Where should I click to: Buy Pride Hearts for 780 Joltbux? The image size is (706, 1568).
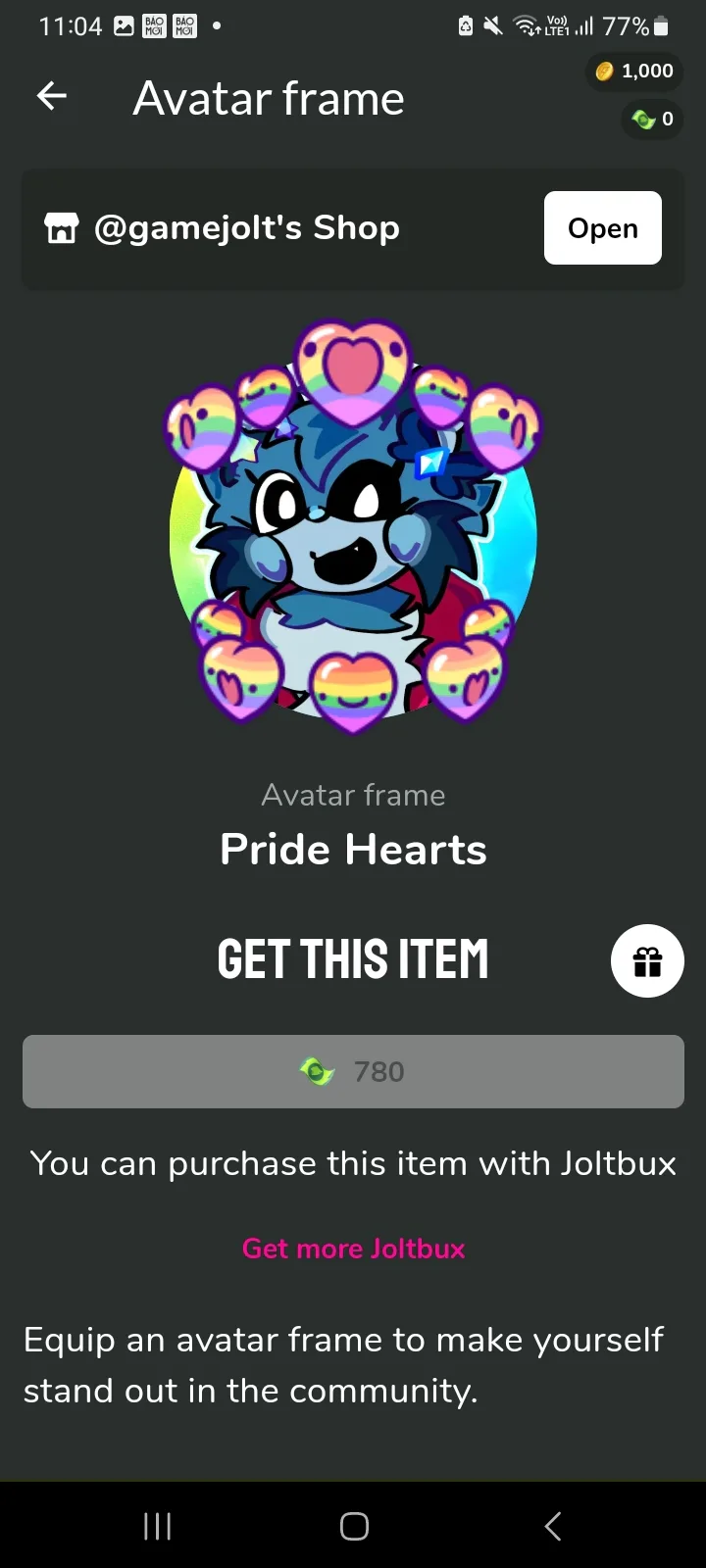(353, 1071)
